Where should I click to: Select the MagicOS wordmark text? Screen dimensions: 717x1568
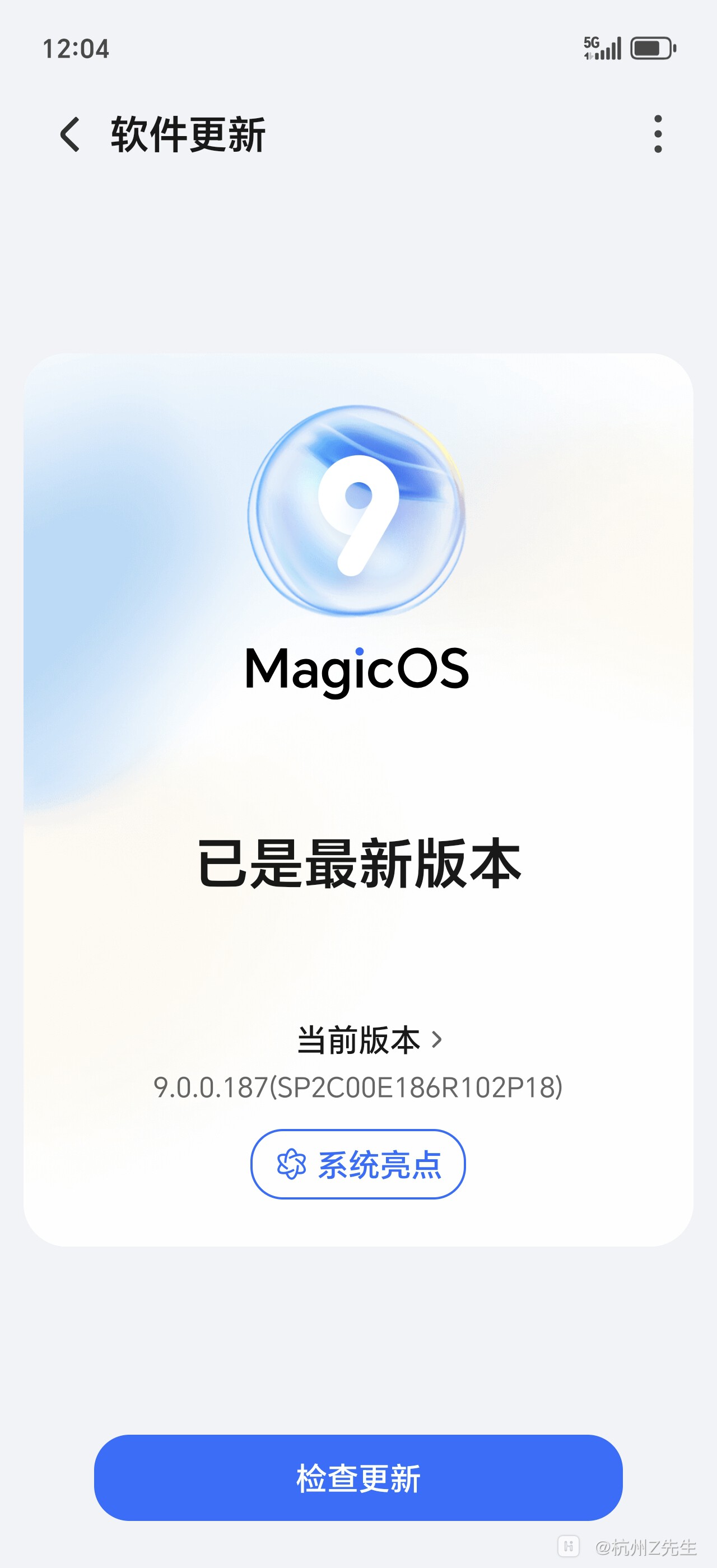point(358,671)
